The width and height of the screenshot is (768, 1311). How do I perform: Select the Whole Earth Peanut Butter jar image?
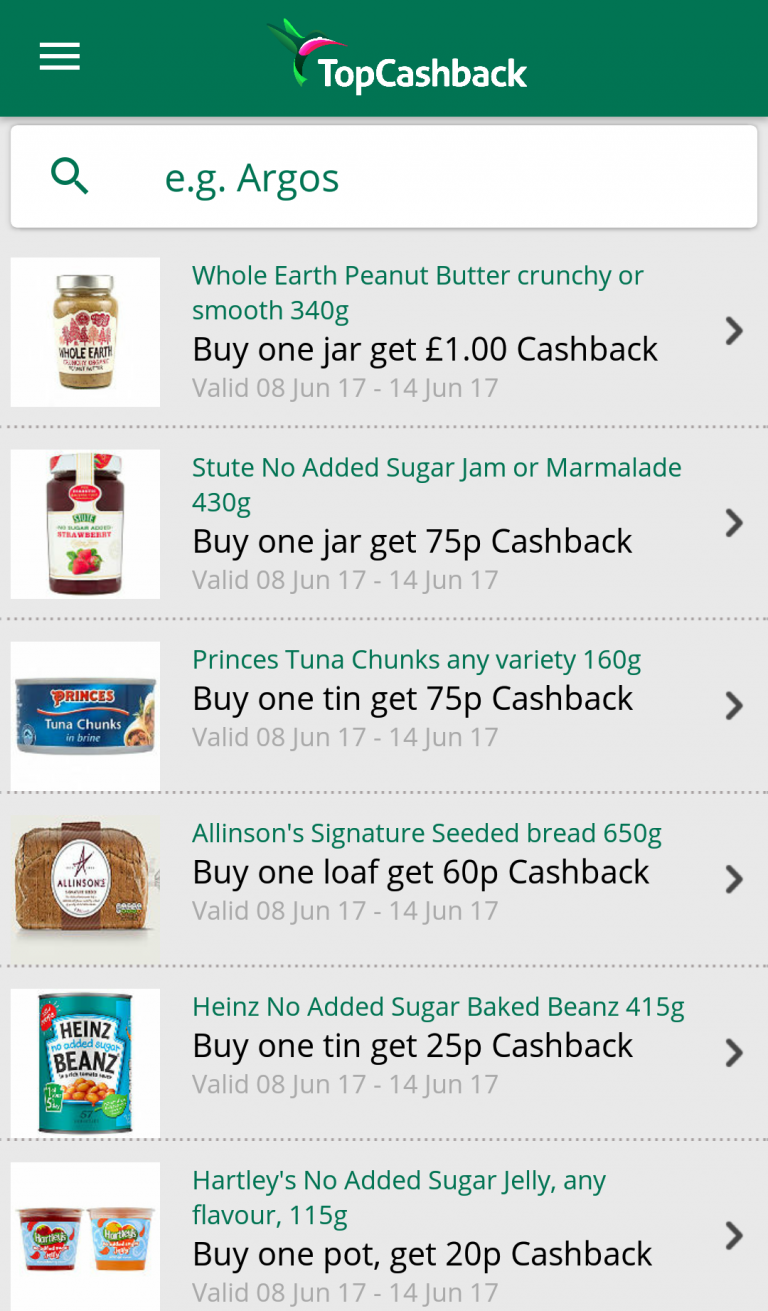pos(84,332)
